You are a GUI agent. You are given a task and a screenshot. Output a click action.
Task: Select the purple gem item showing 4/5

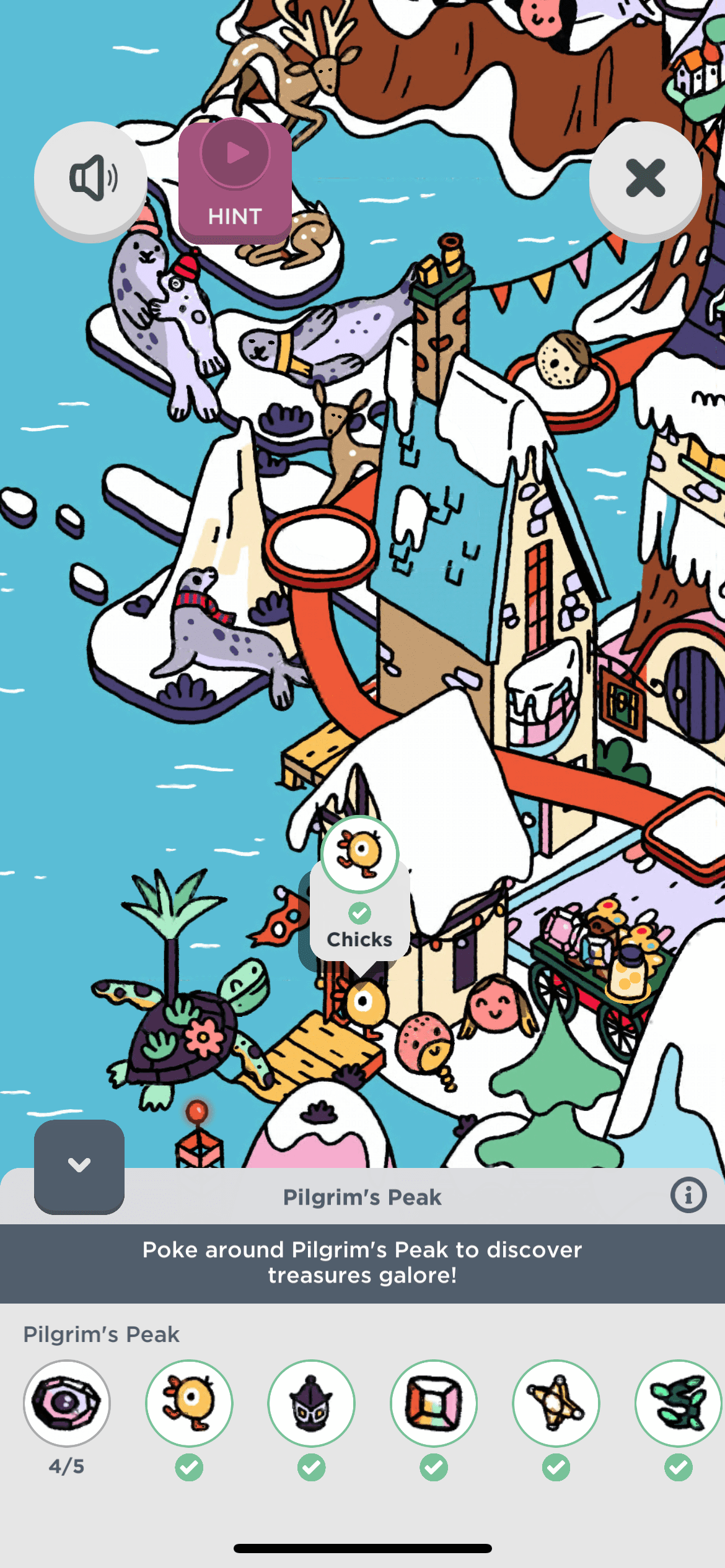point(67,1403)
